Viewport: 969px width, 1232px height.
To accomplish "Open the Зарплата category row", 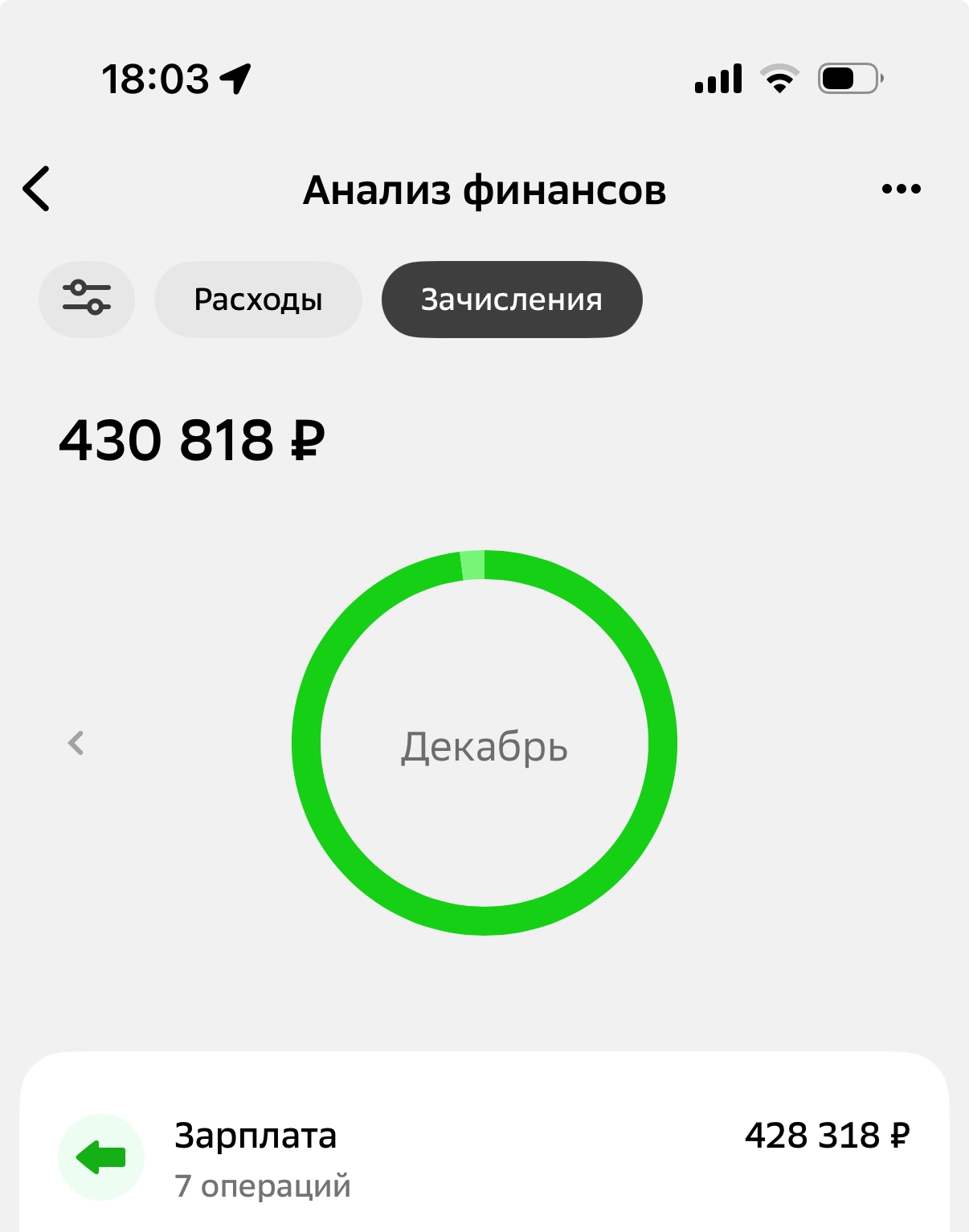I will coord(484,1157).
